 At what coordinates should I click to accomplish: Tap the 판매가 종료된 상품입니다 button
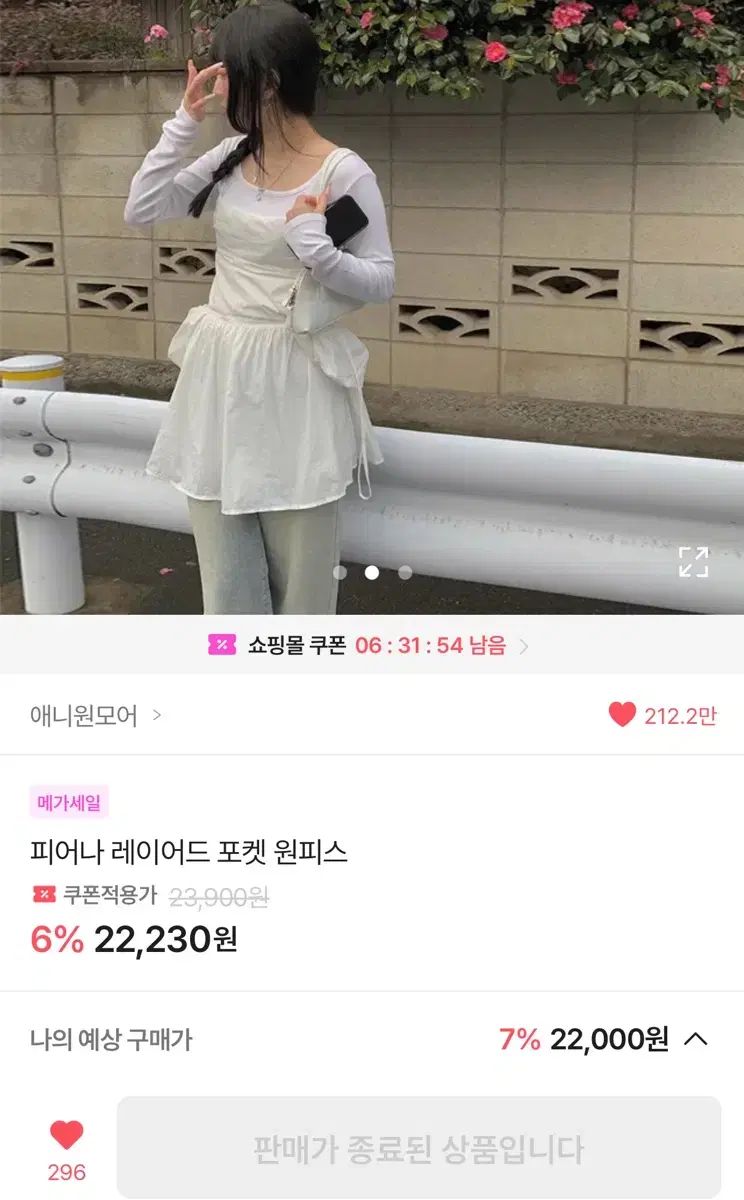418,1148
